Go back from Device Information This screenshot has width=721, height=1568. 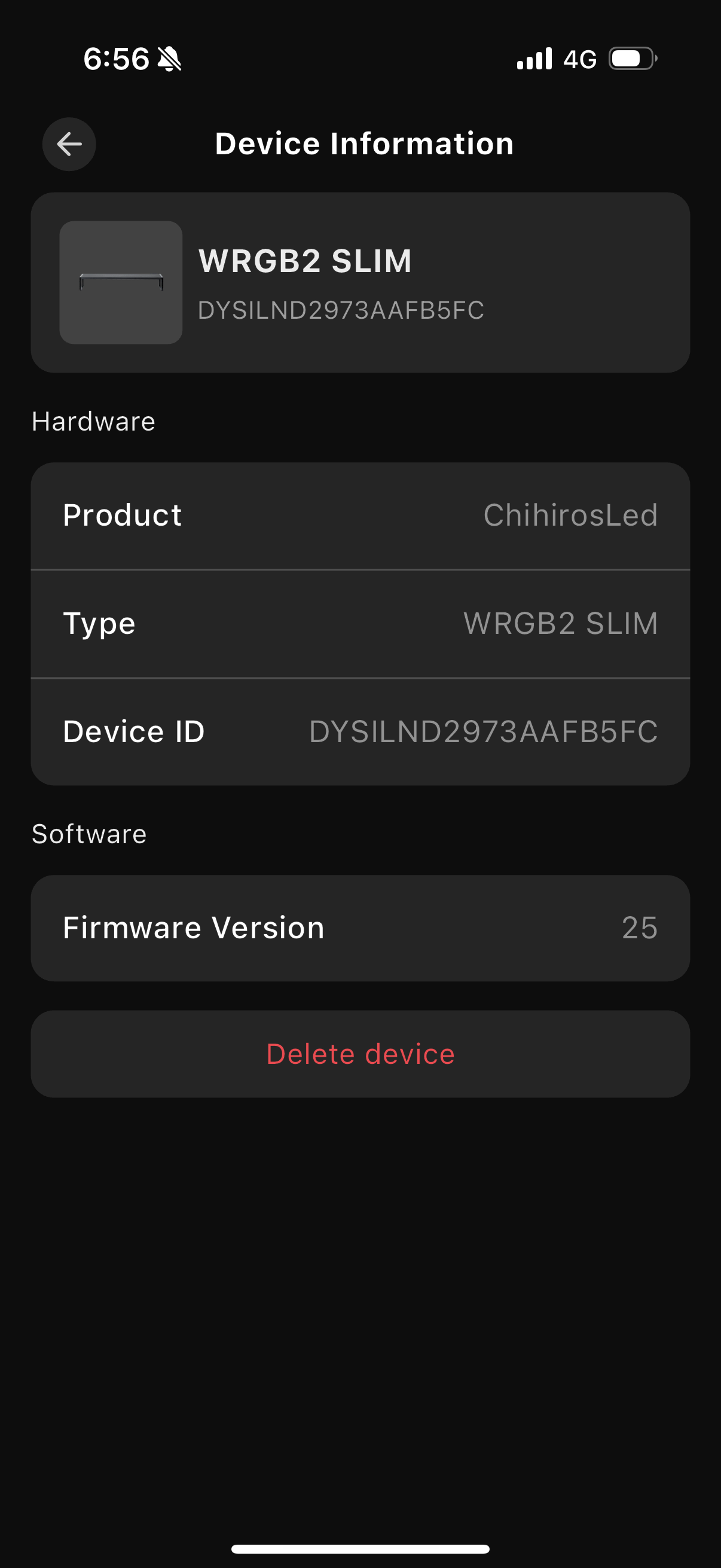pyautogui.click(x=69, y=144)
